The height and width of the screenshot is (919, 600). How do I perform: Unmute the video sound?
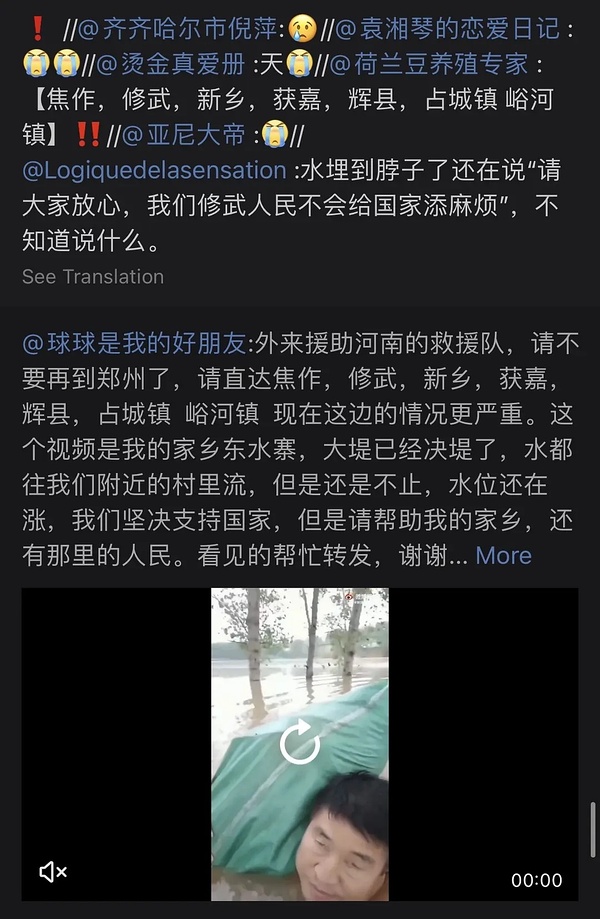pos(53,872)
